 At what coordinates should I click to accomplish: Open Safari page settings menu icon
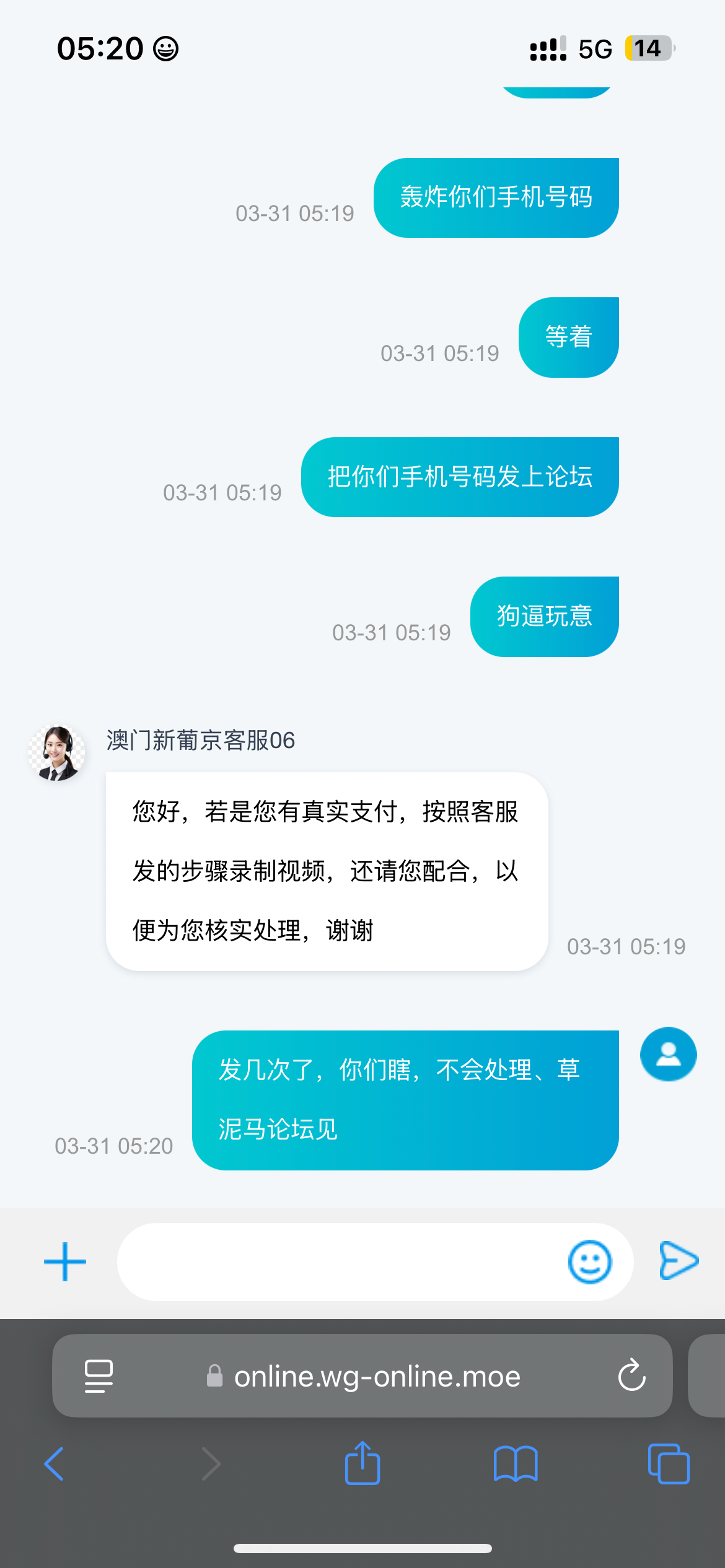tap(99, 1376)
